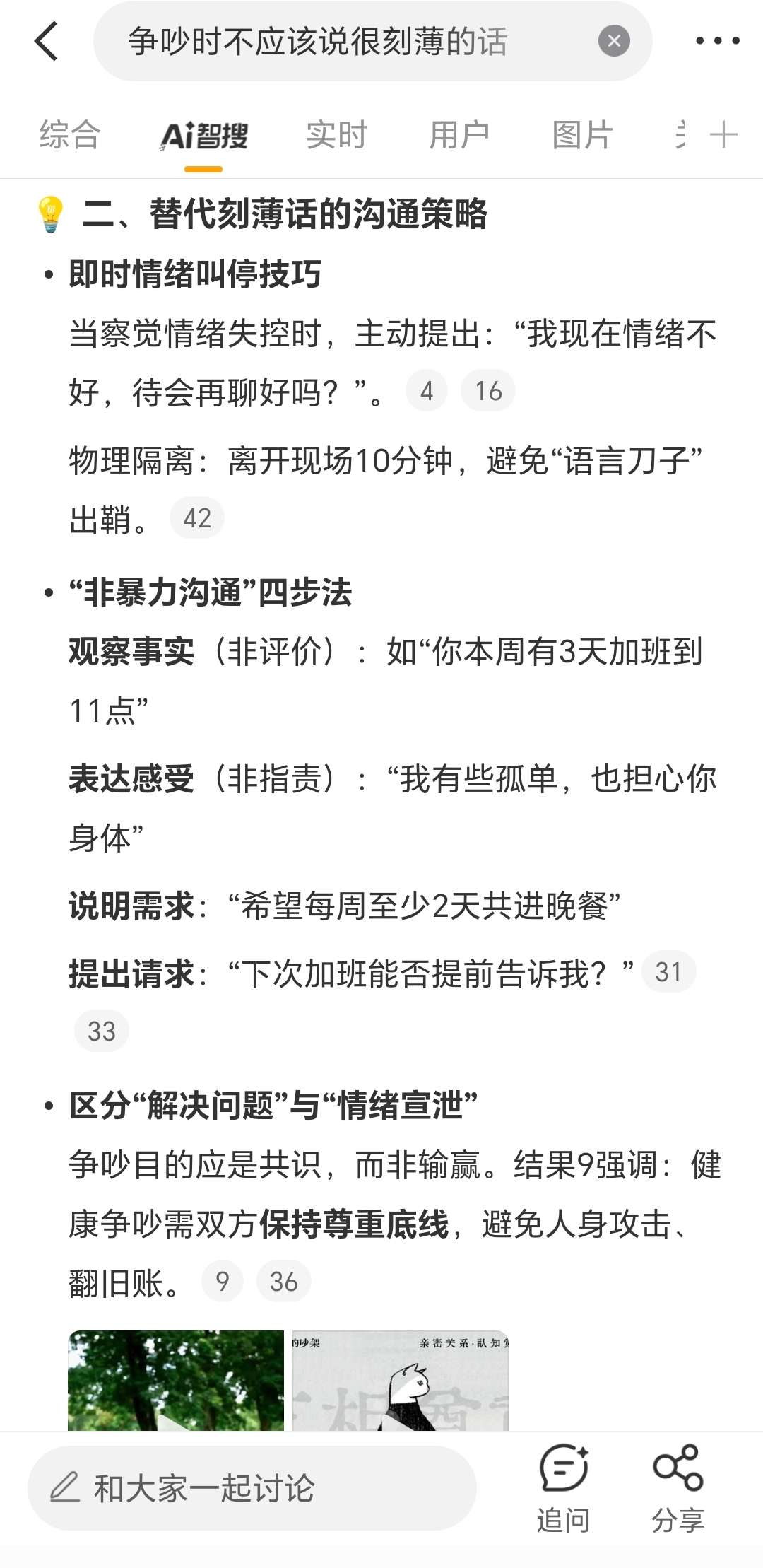Viewport: 763px width, 1568px height.
Task: Select the Ai智搜 tab
Action: (x=203, y=136)
